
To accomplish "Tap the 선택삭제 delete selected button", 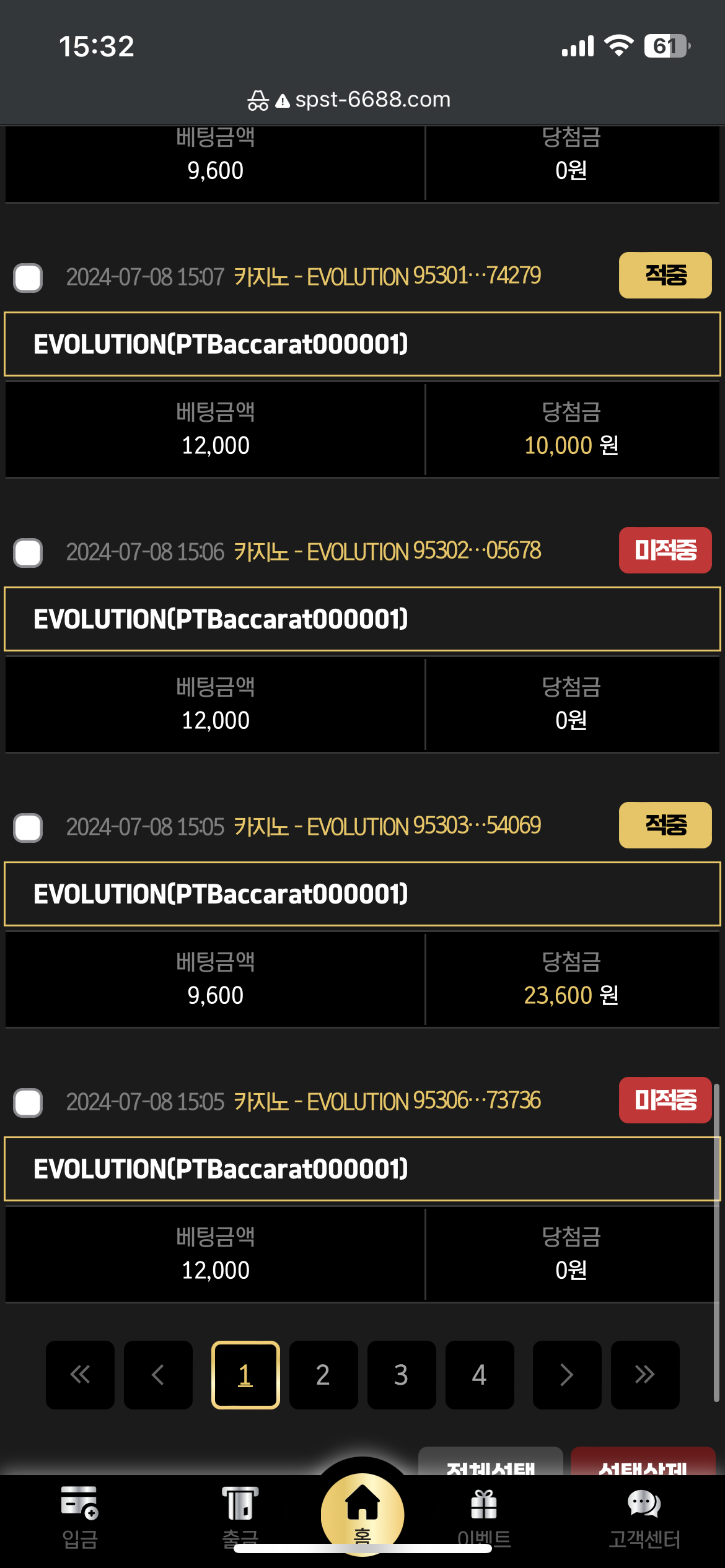I will pos(643,1463).
